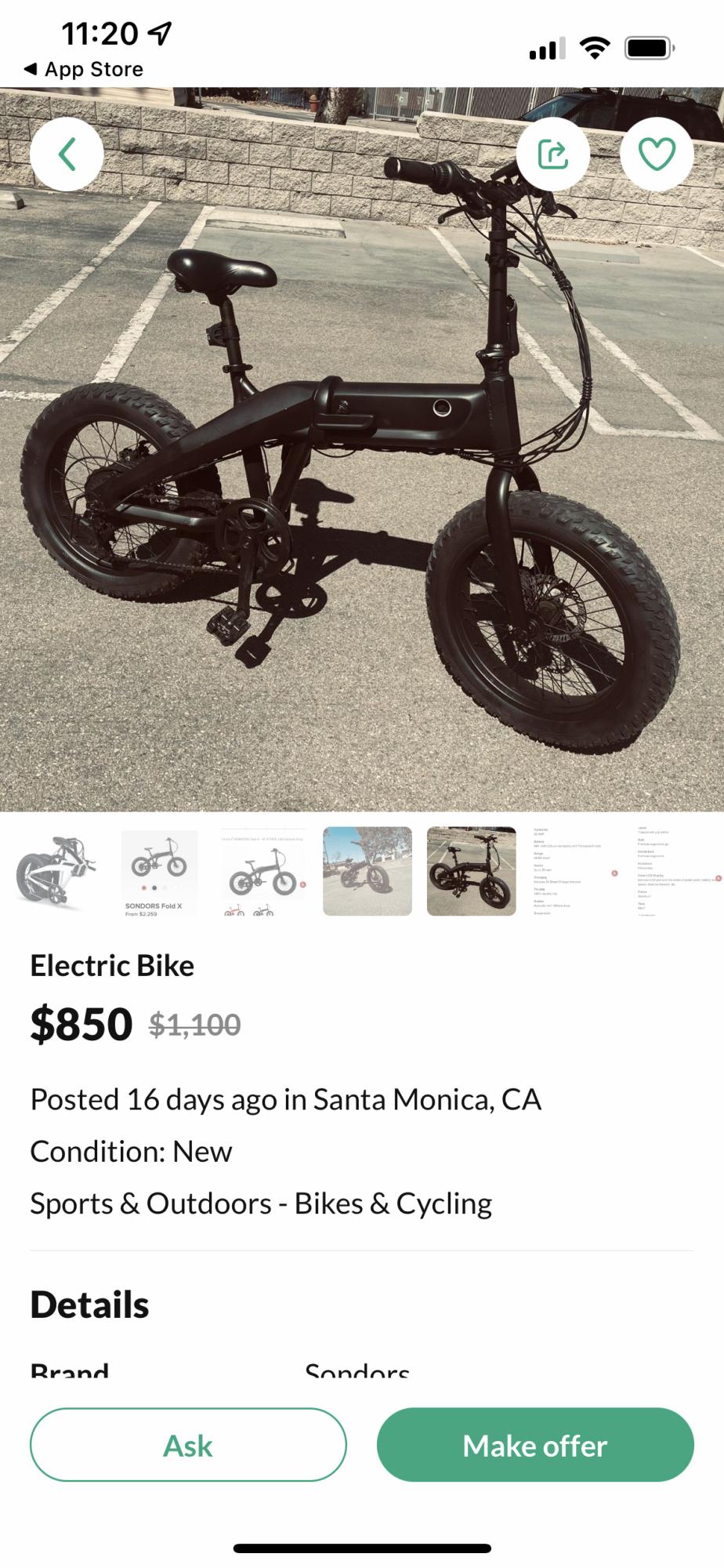The width and height of the screenshot is (724, 1568).
Task: Tap Make offer on the bike
Action: point(535,1445)
